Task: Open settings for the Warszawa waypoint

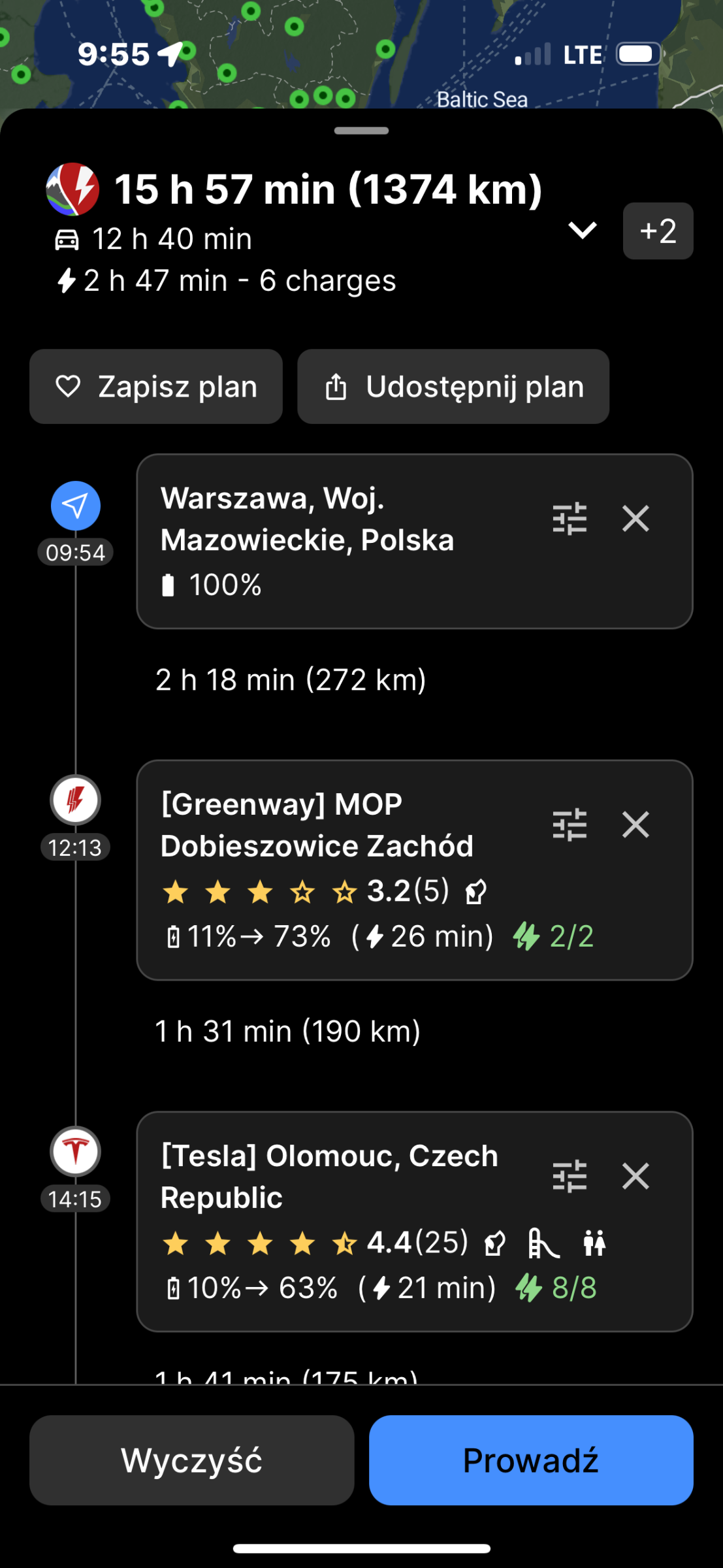Action: [x=570, y=519]
